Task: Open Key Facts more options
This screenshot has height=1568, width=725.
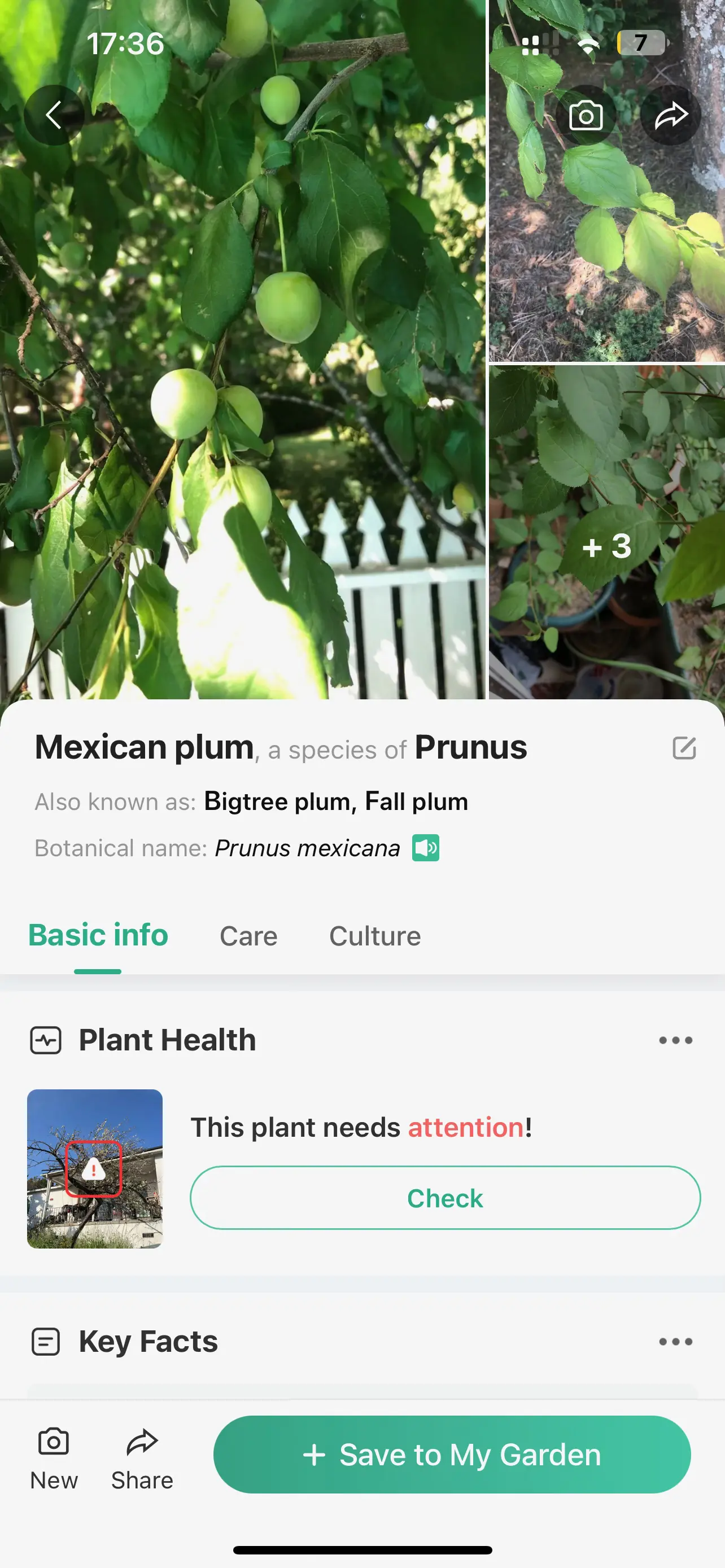Action: [x=675, y=1342]
